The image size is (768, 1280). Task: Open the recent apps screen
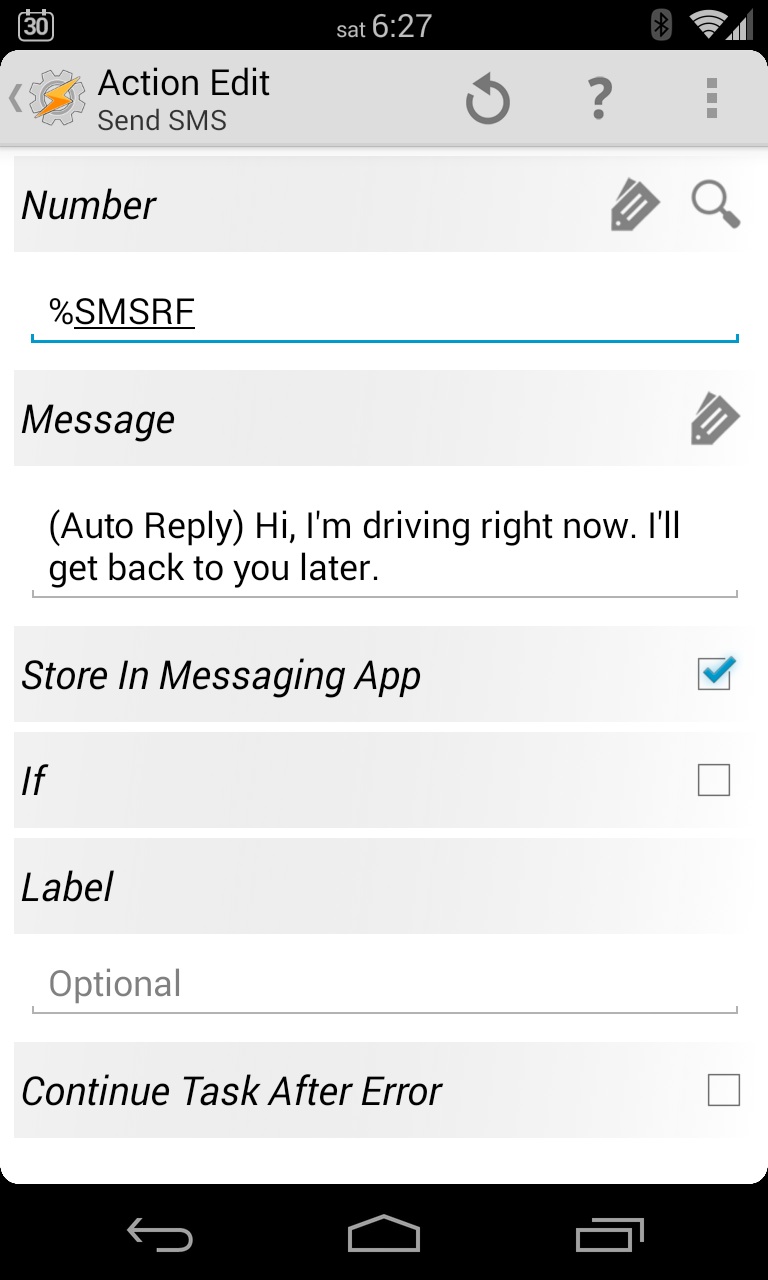tap(610, 1235)
